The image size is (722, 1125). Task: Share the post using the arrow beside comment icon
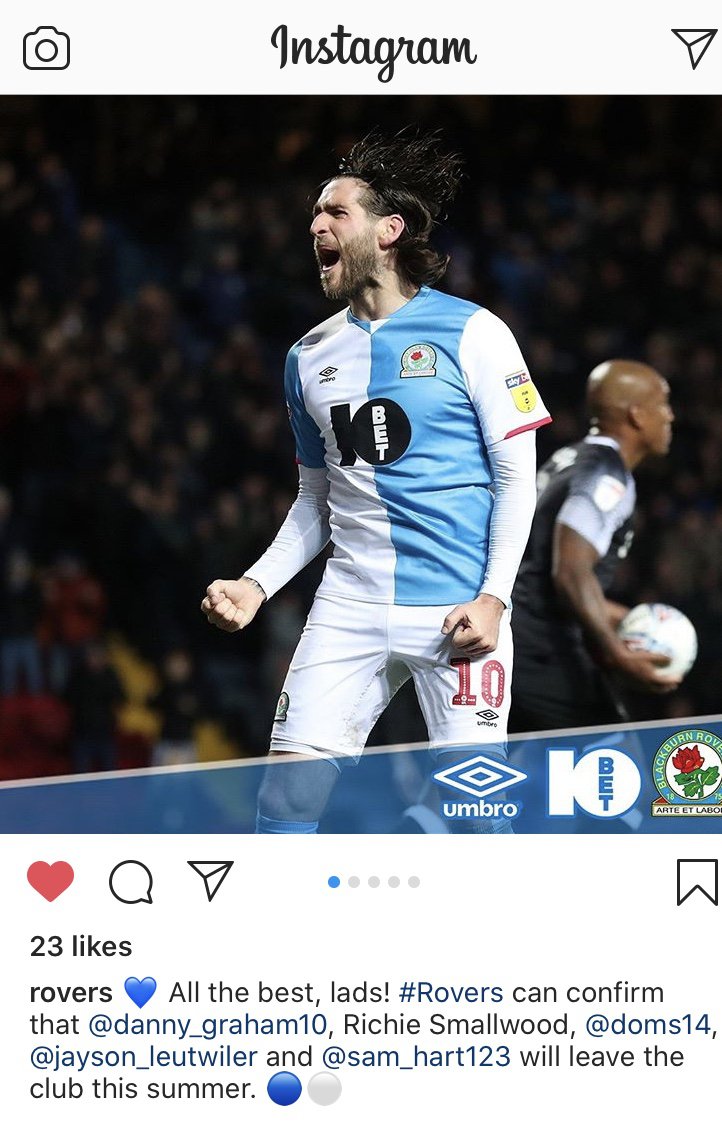[210, 880]
